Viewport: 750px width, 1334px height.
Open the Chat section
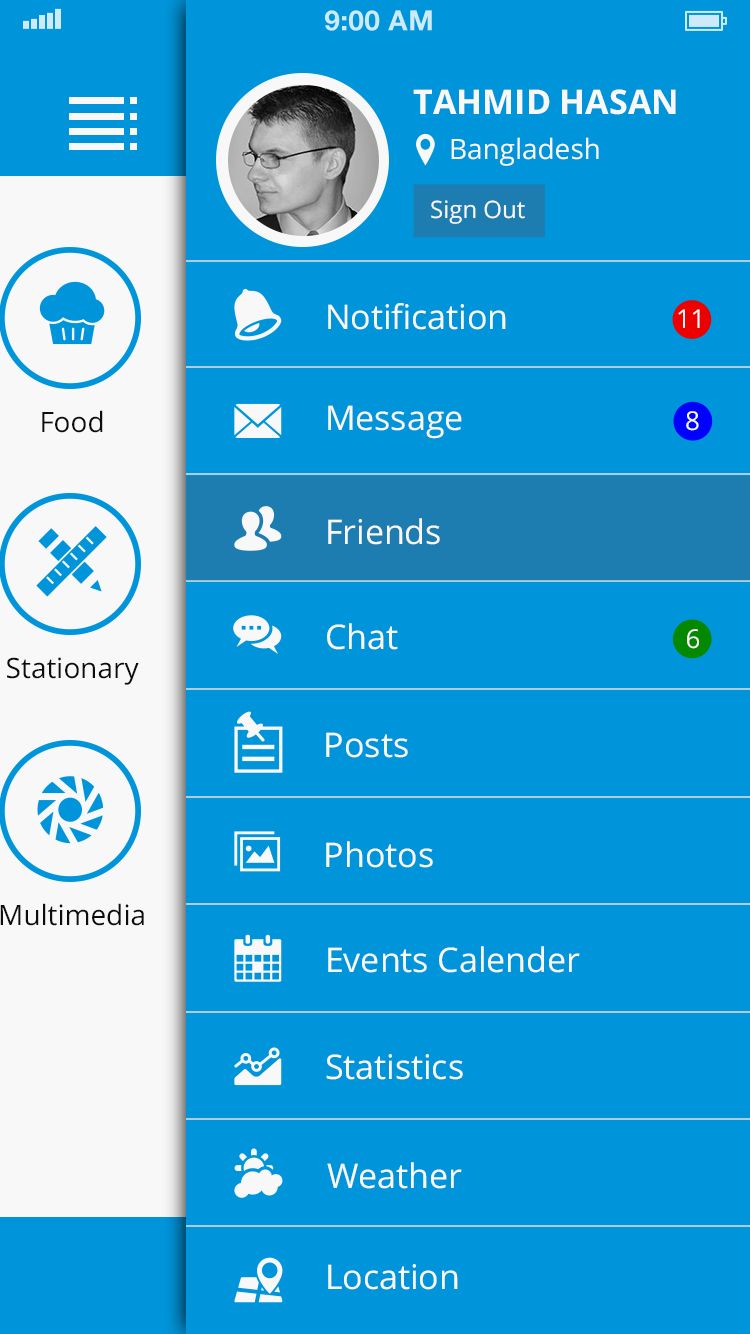(362, 638)
